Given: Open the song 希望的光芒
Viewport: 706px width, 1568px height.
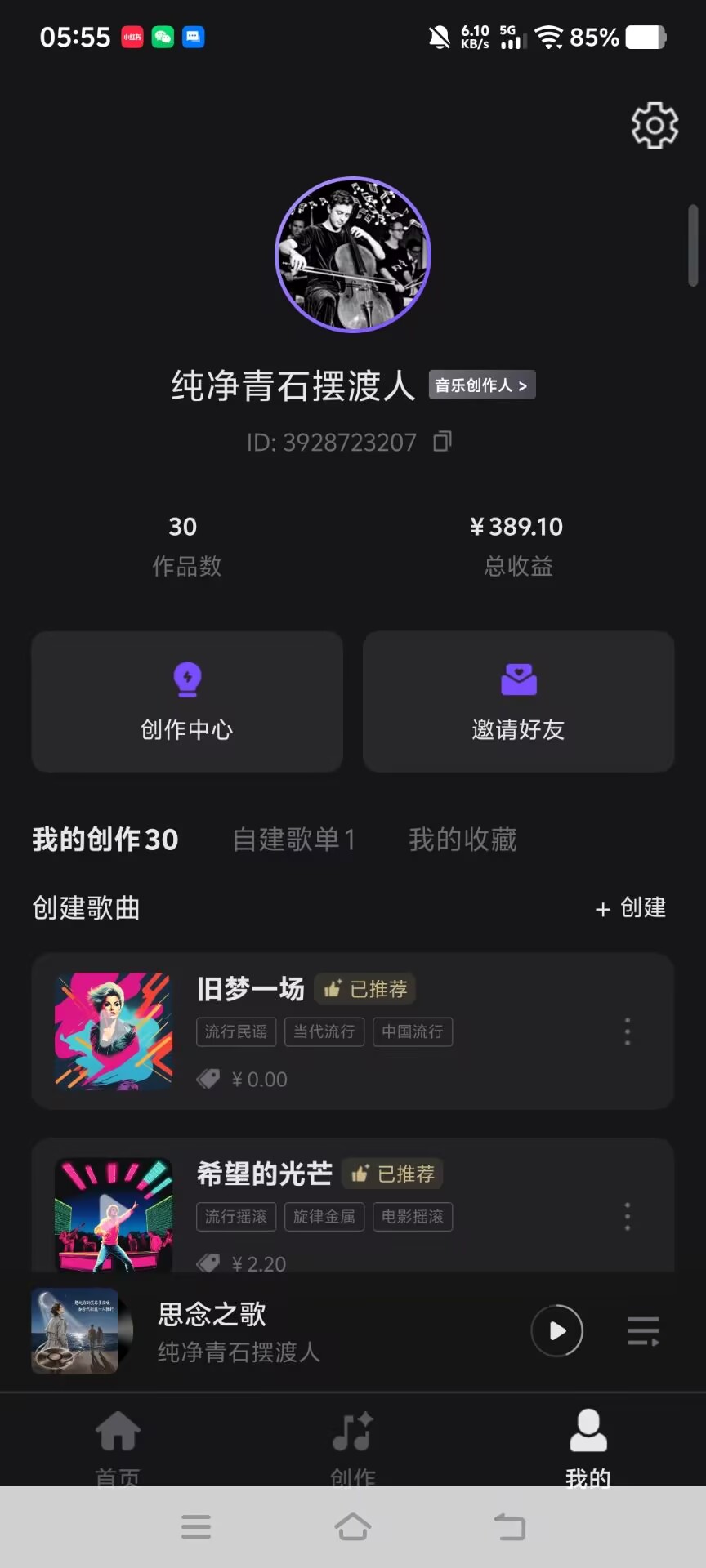Looking at the screenshot, I should pyautogui.click(x=264, y=1174).
